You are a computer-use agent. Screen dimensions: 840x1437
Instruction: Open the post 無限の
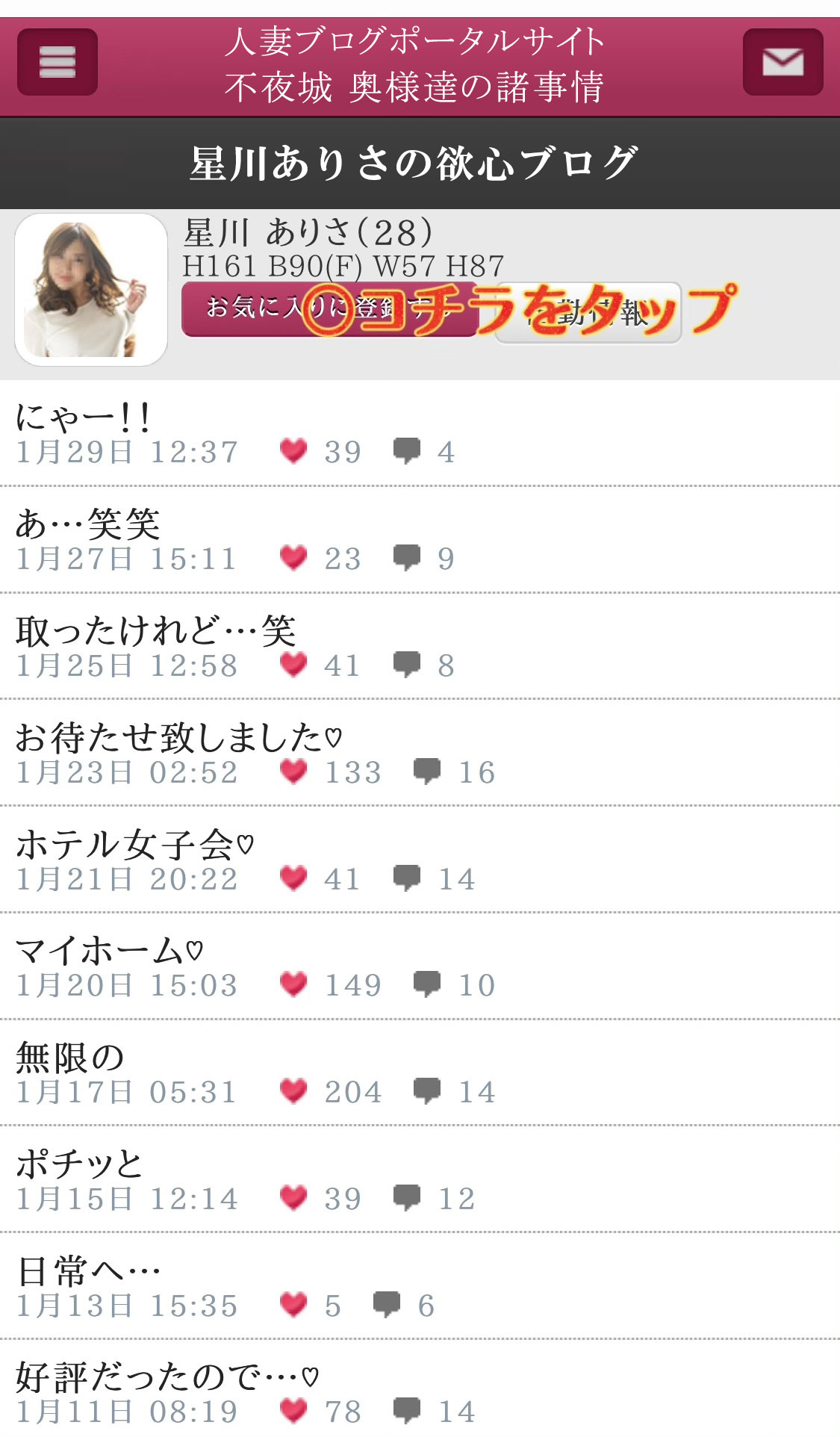pyautogui.click(x=70, y=1058)
